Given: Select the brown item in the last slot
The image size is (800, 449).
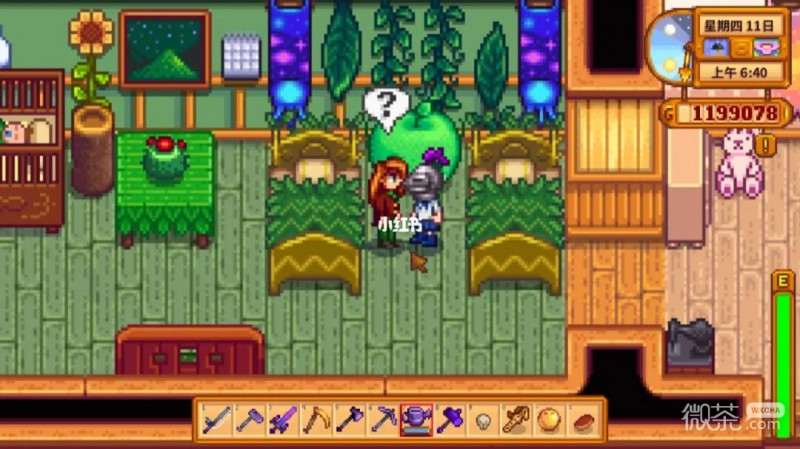Looking at the screenshot, I should tap(582, 420).
